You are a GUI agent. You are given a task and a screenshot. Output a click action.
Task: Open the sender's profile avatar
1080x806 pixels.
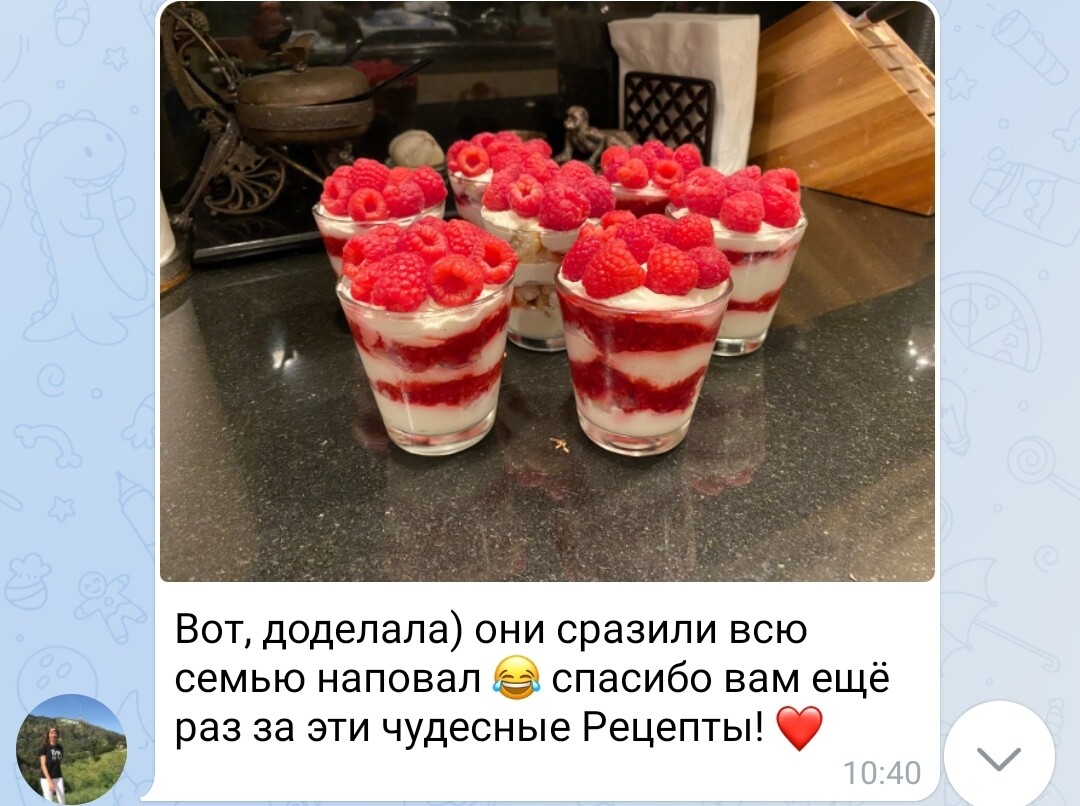71,749
